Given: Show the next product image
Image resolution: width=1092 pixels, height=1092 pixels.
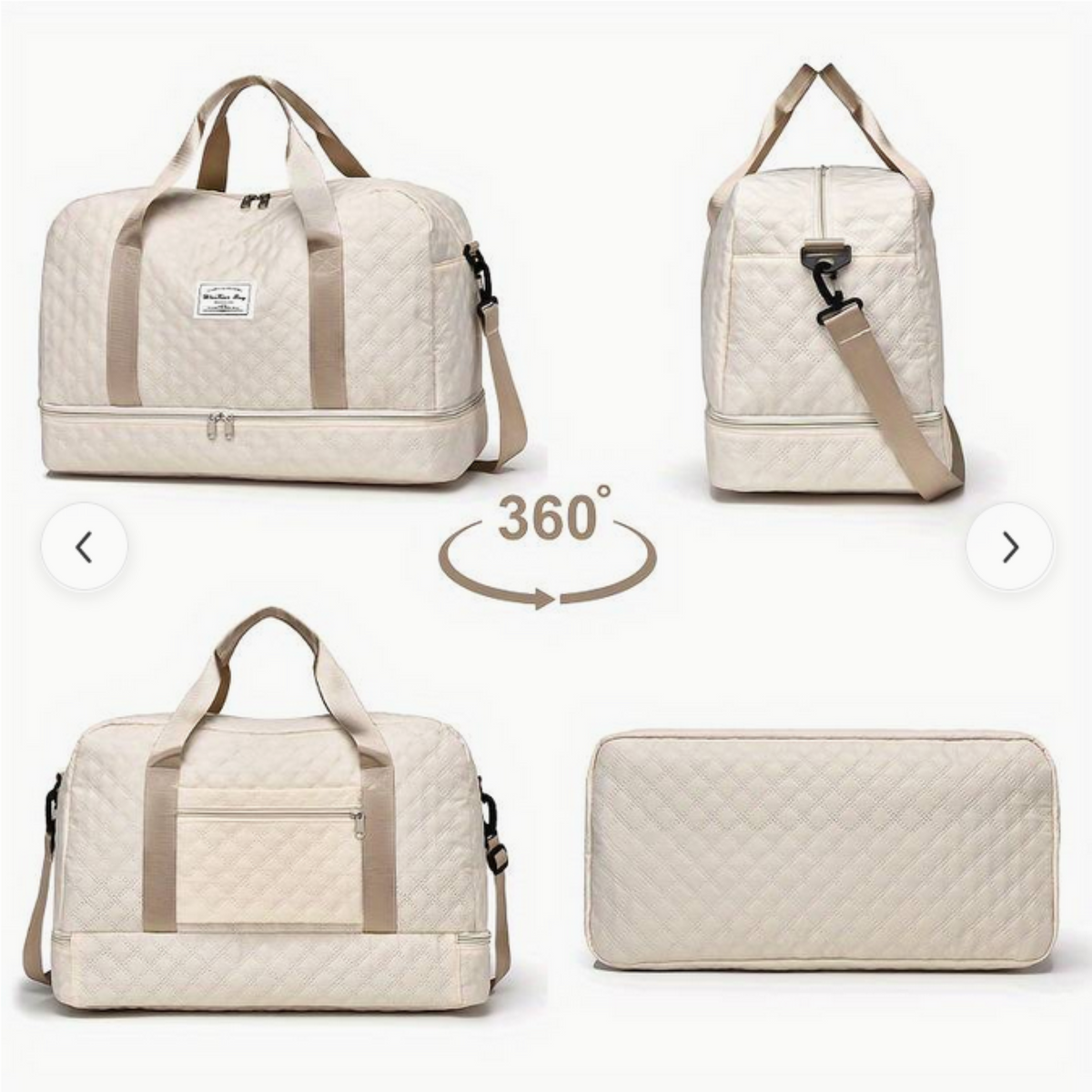Looking at the screenshot, I should click(x=1009, y=547).
